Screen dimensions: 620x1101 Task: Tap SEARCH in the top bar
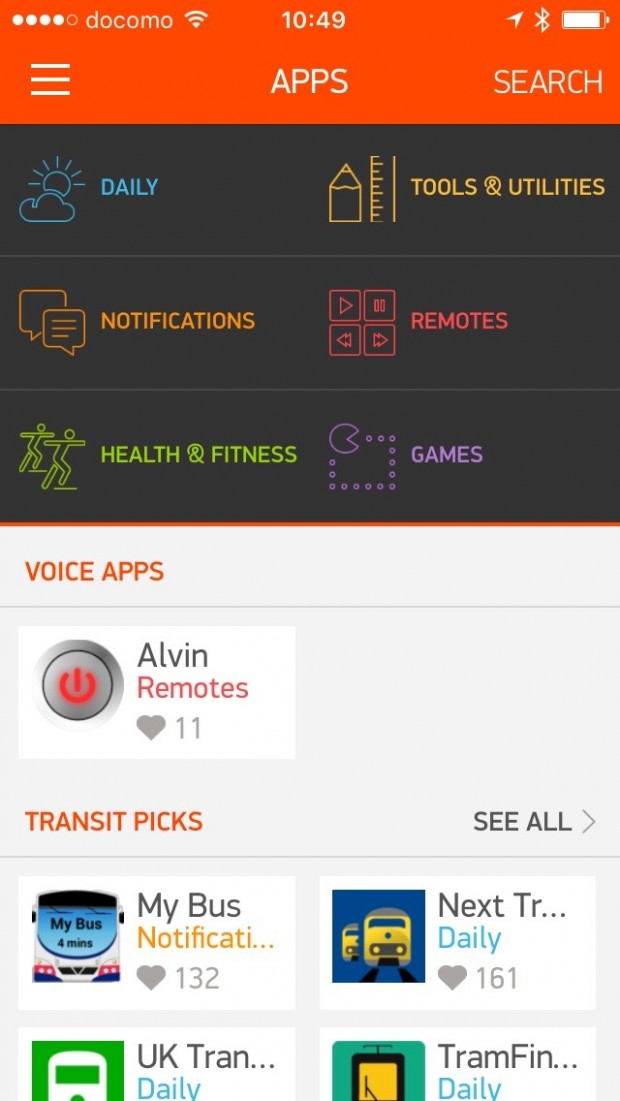547,82
